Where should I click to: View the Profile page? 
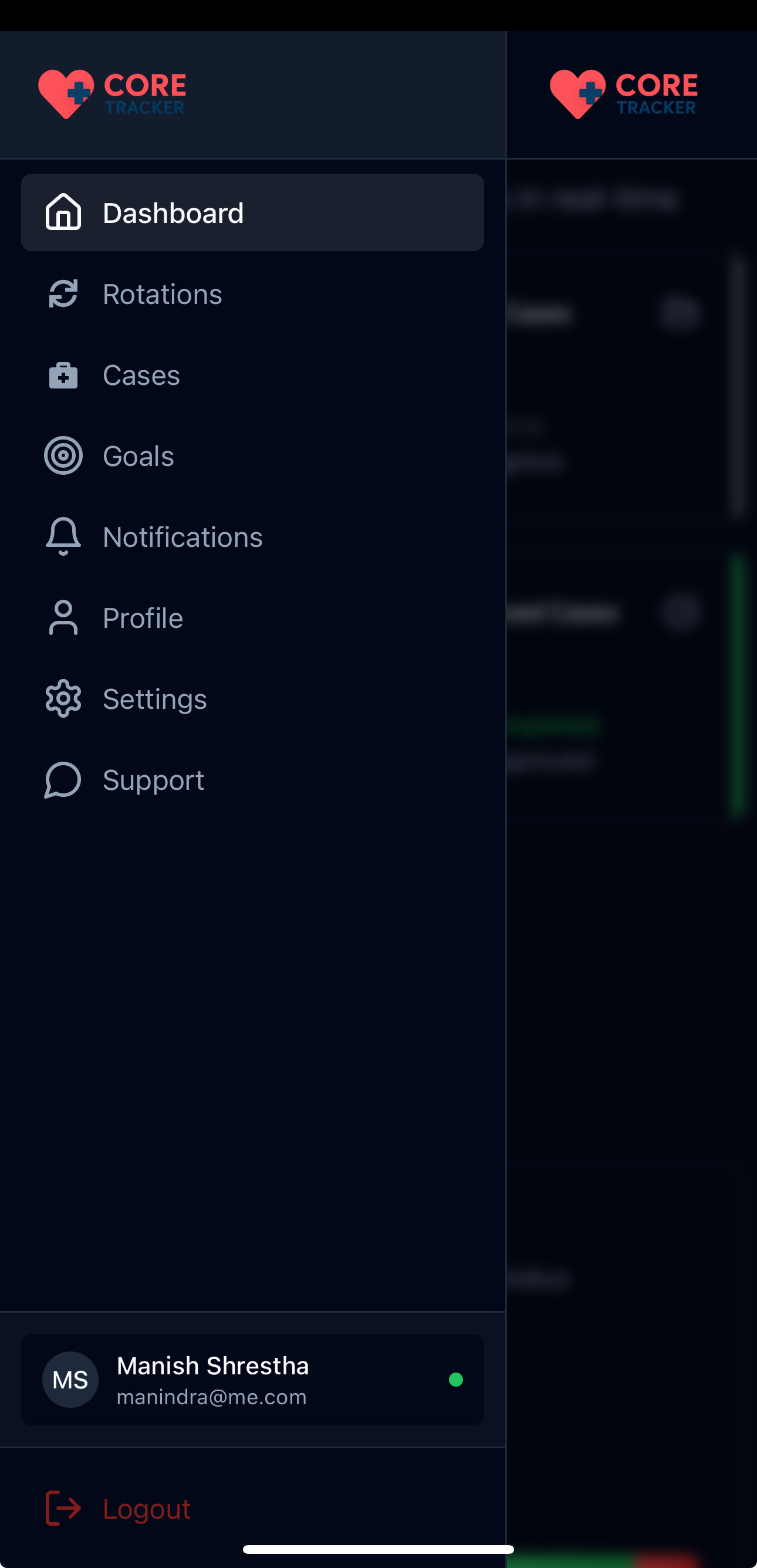[252, 618]
